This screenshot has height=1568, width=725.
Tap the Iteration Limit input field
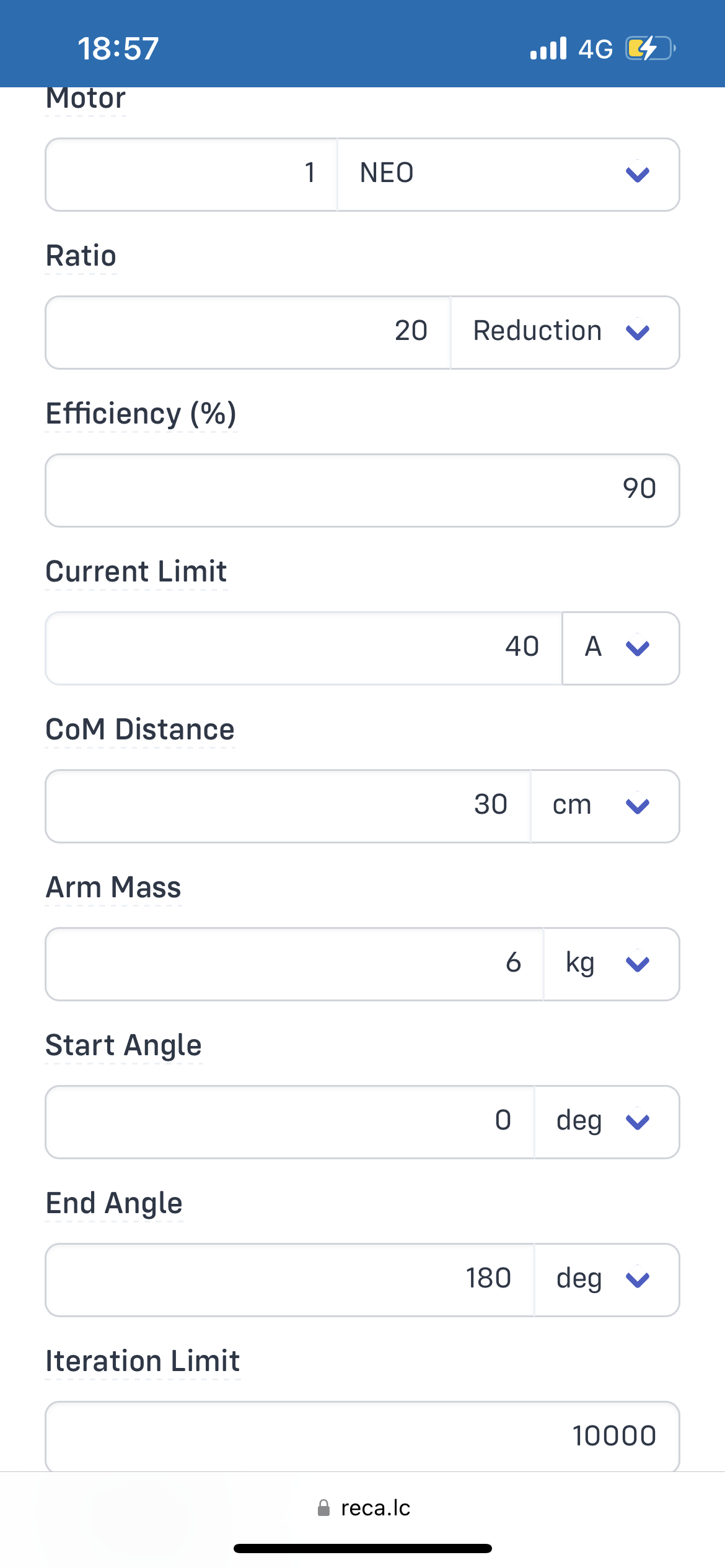[362, 1437]
